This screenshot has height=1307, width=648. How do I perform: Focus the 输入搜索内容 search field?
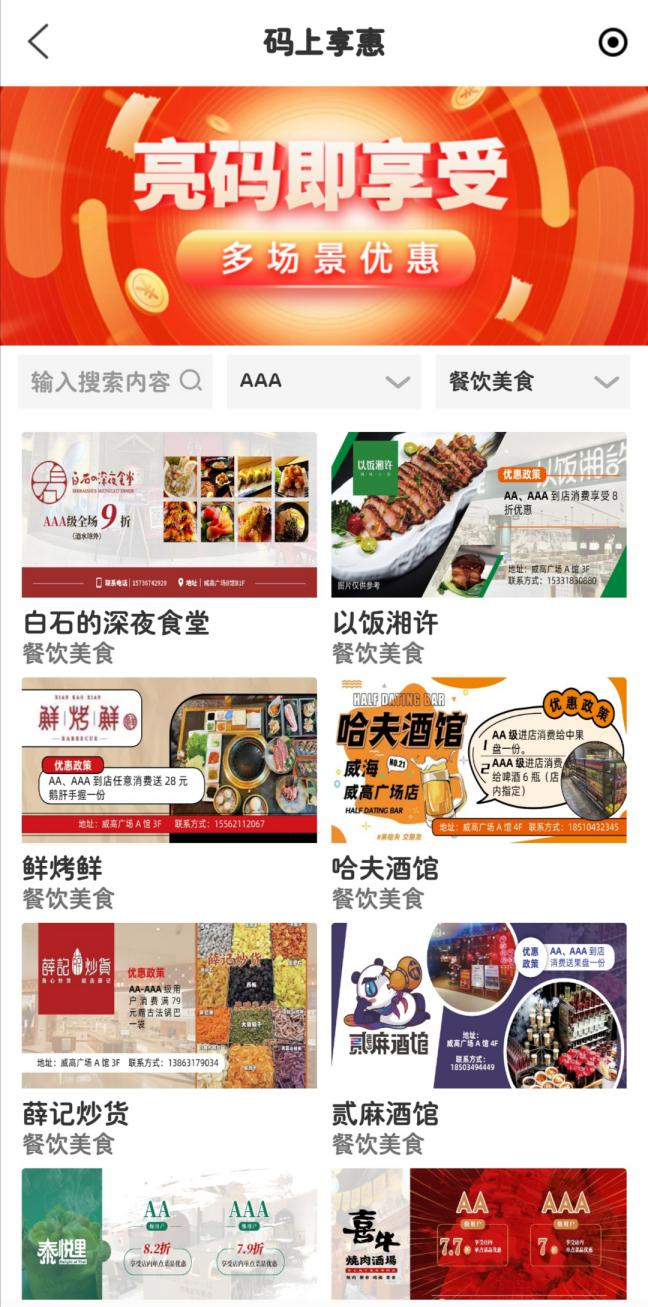click(x=102, y=381)
